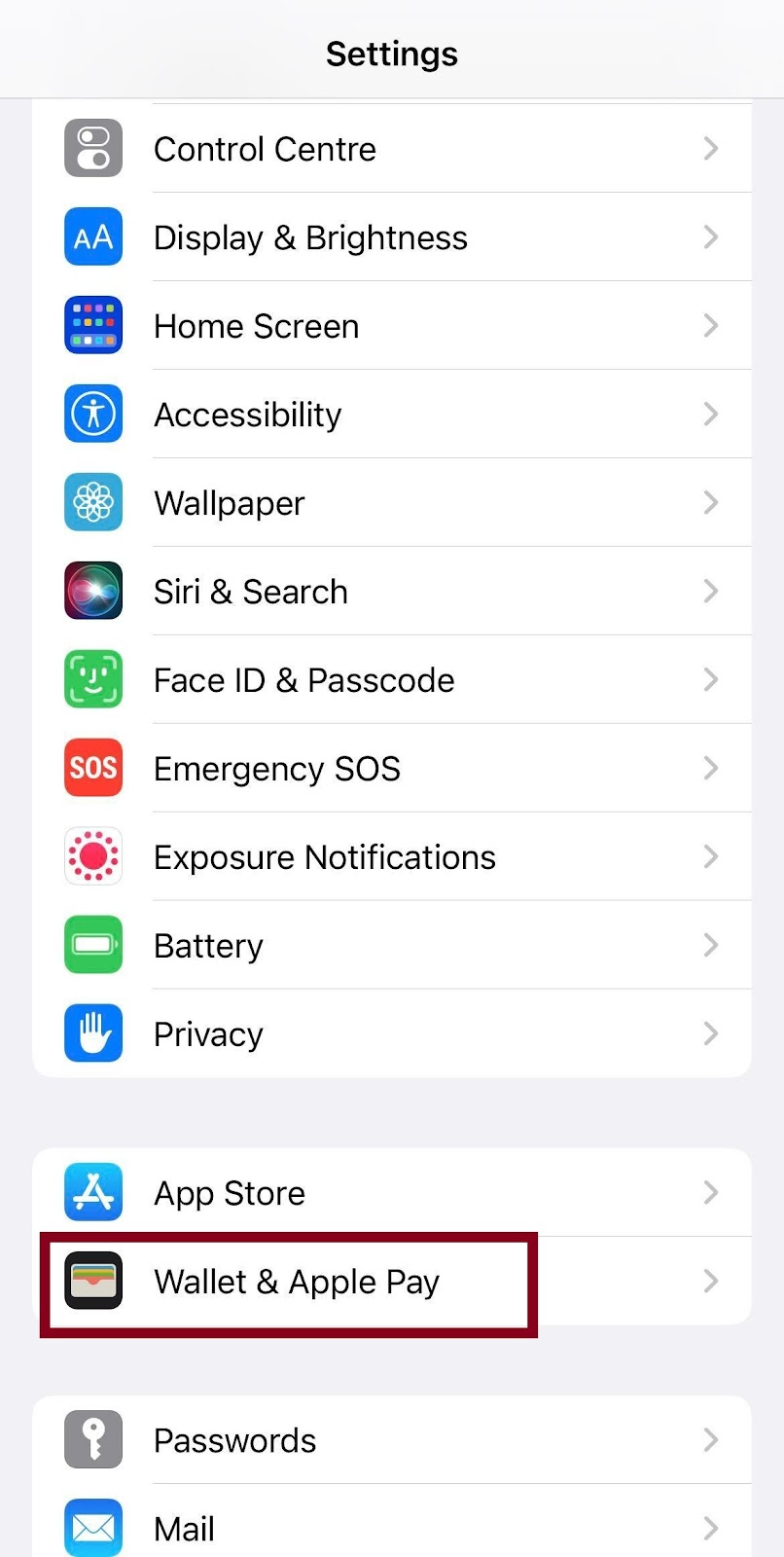Viewport: 784px width, 1557px height.
Task: View Battery settings
Action: (391, 946)
